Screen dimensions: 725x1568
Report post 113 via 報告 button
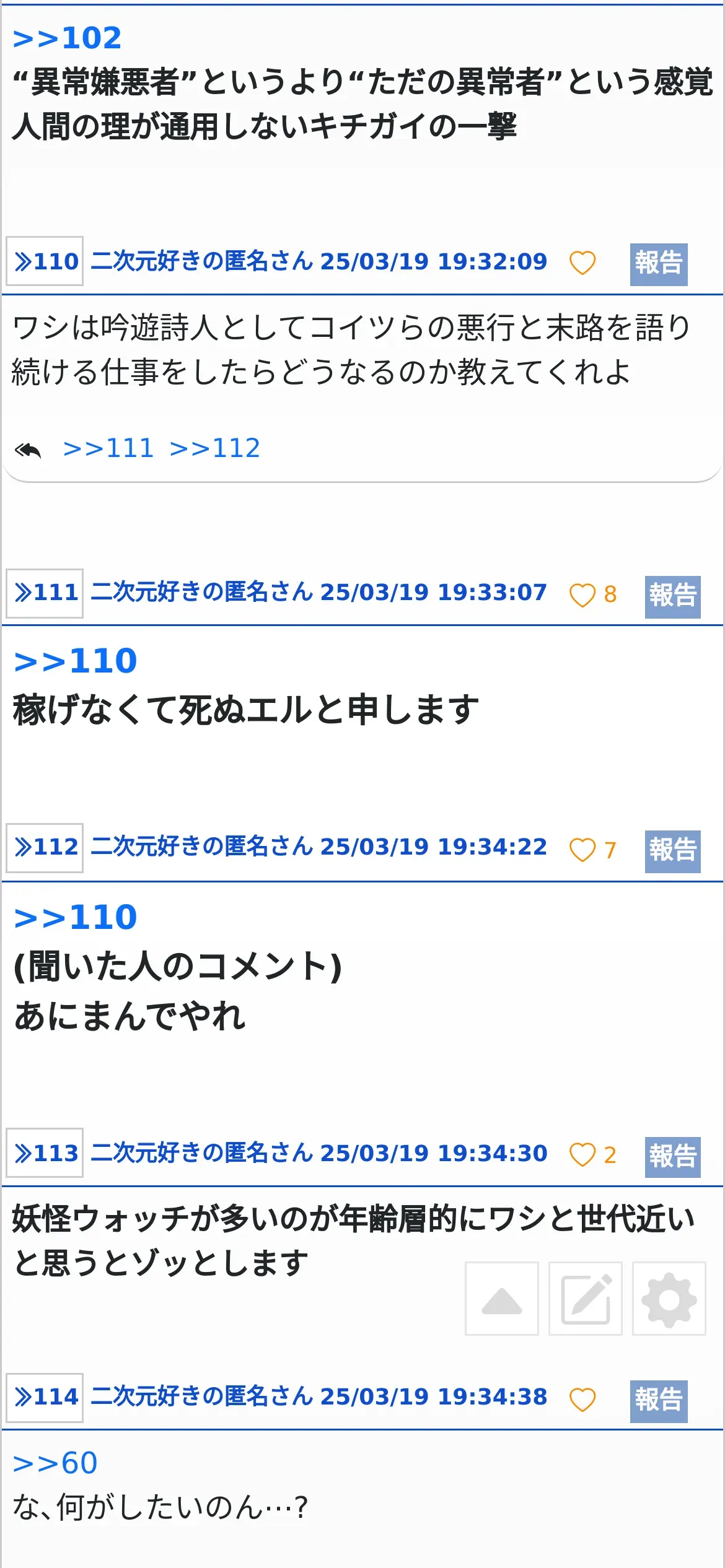click(x=673, y=1157)
